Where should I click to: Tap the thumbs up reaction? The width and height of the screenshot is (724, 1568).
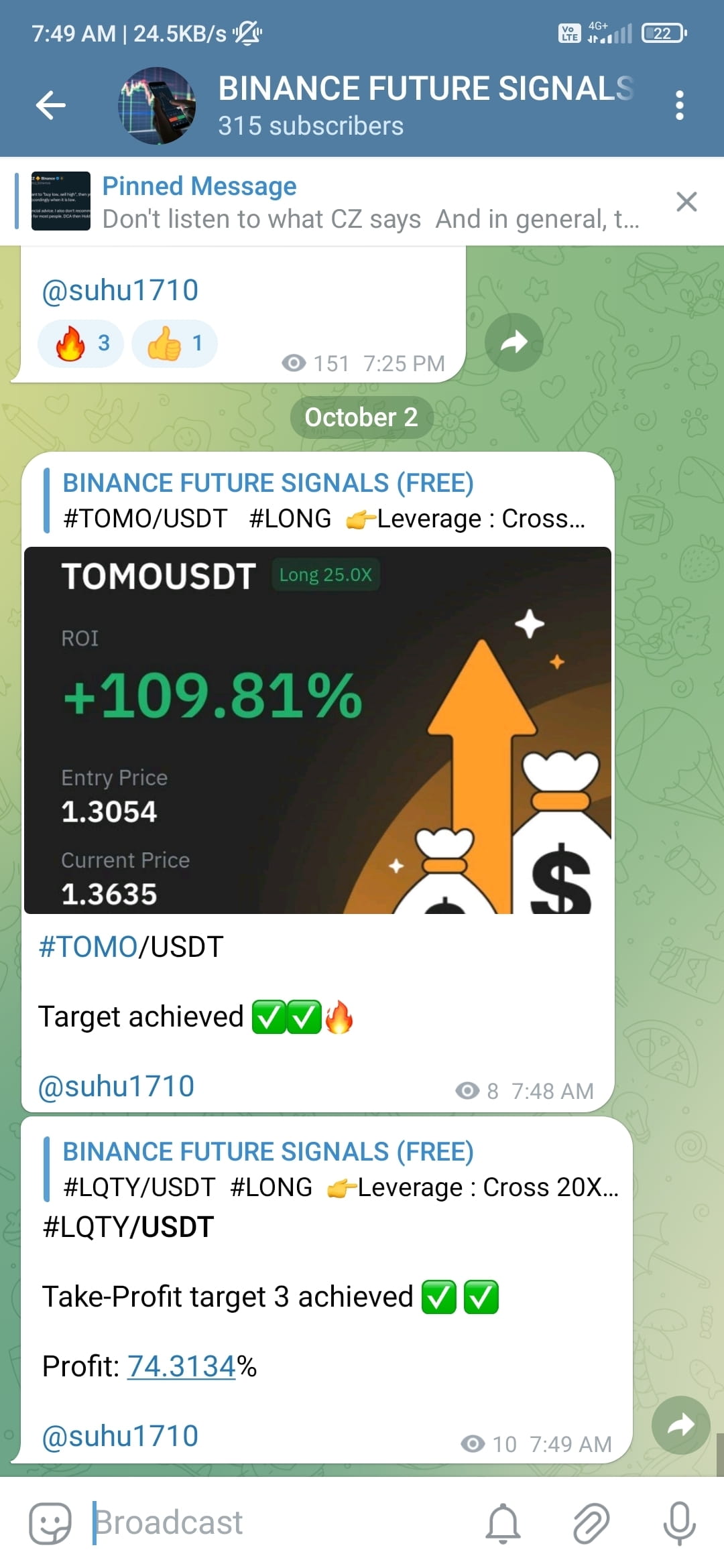[x=173, y=342]
